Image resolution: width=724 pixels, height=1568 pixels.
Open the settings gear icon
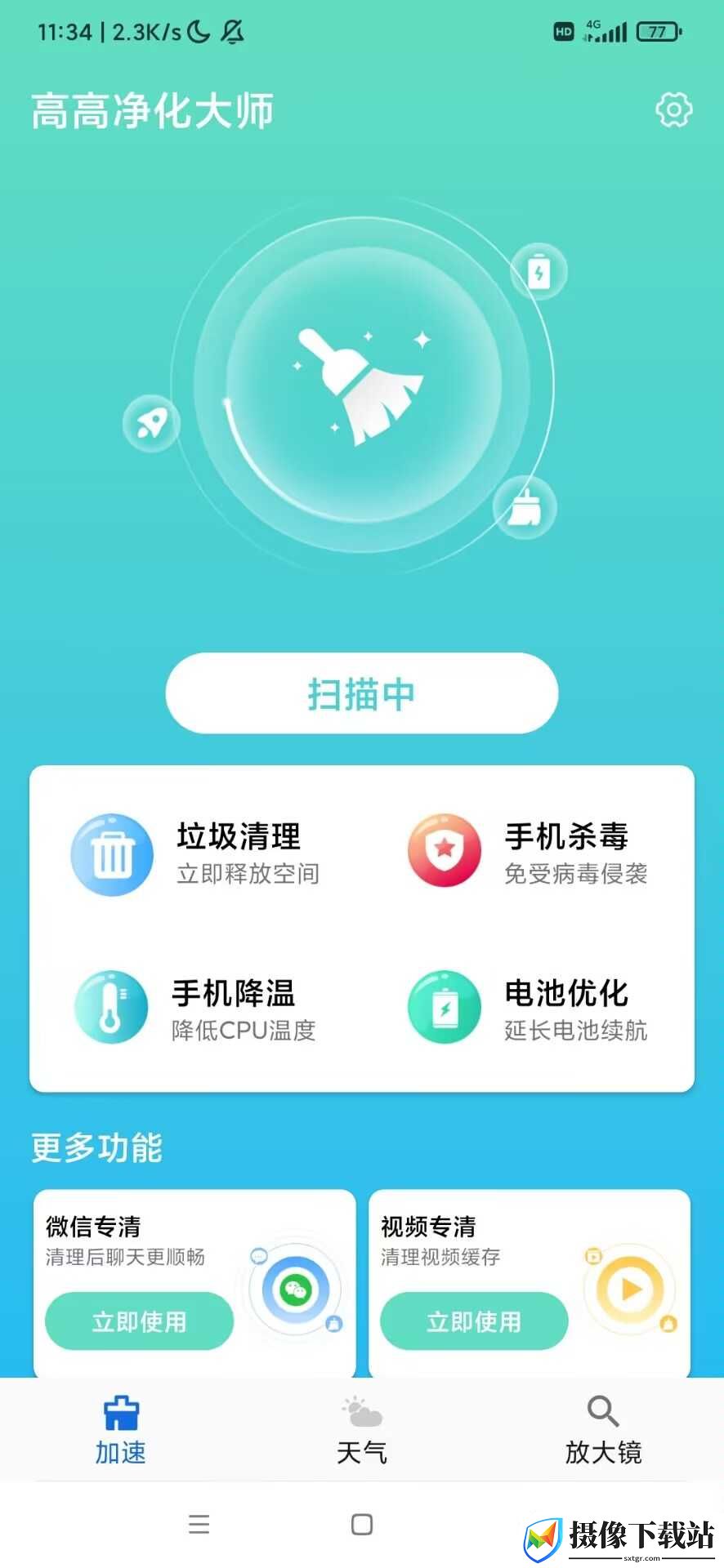(673, 110)
